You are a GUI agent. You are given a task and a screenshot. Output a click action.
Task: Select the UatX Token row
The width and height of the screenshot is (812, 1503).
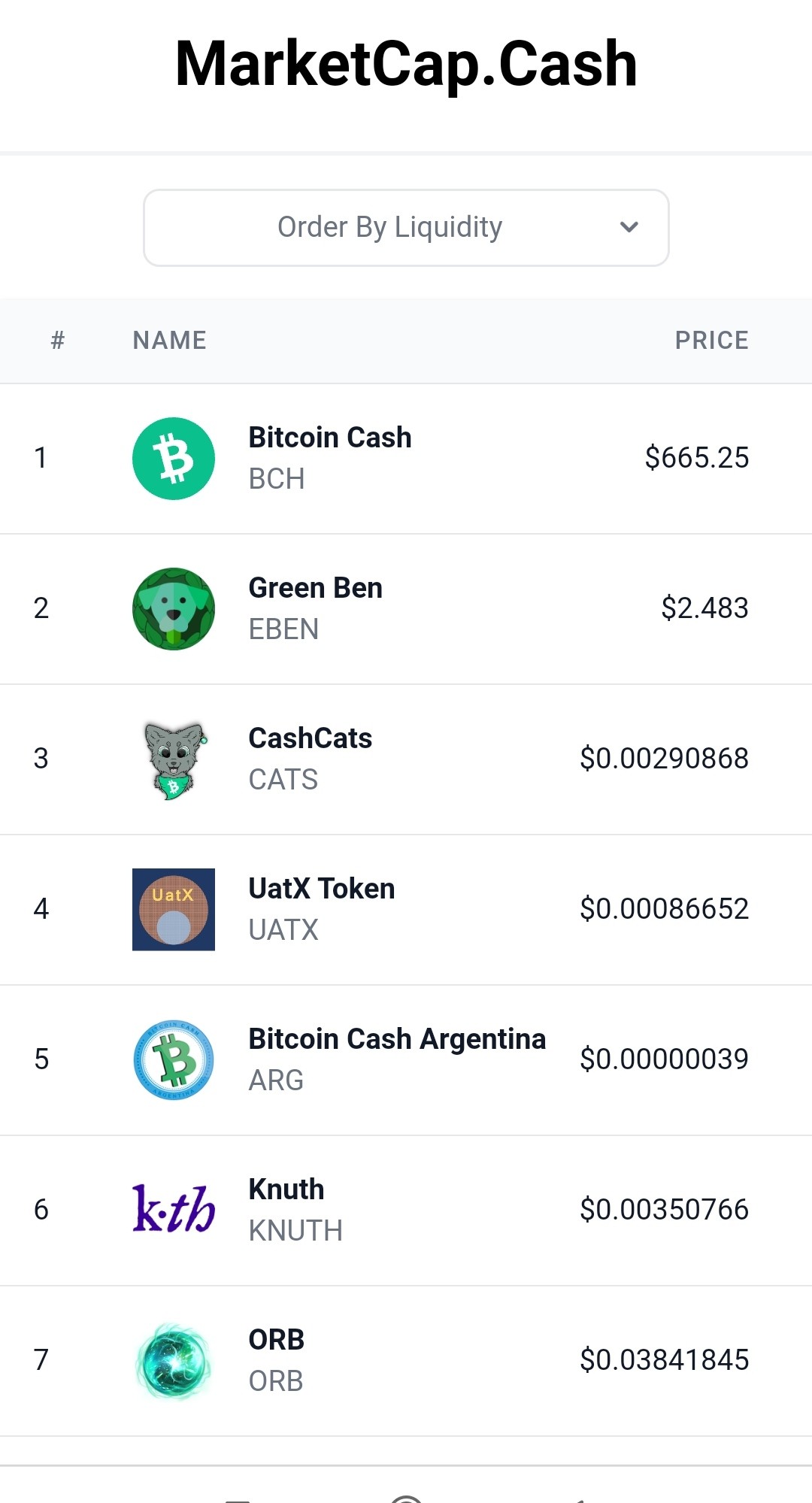tap(406, 910)
